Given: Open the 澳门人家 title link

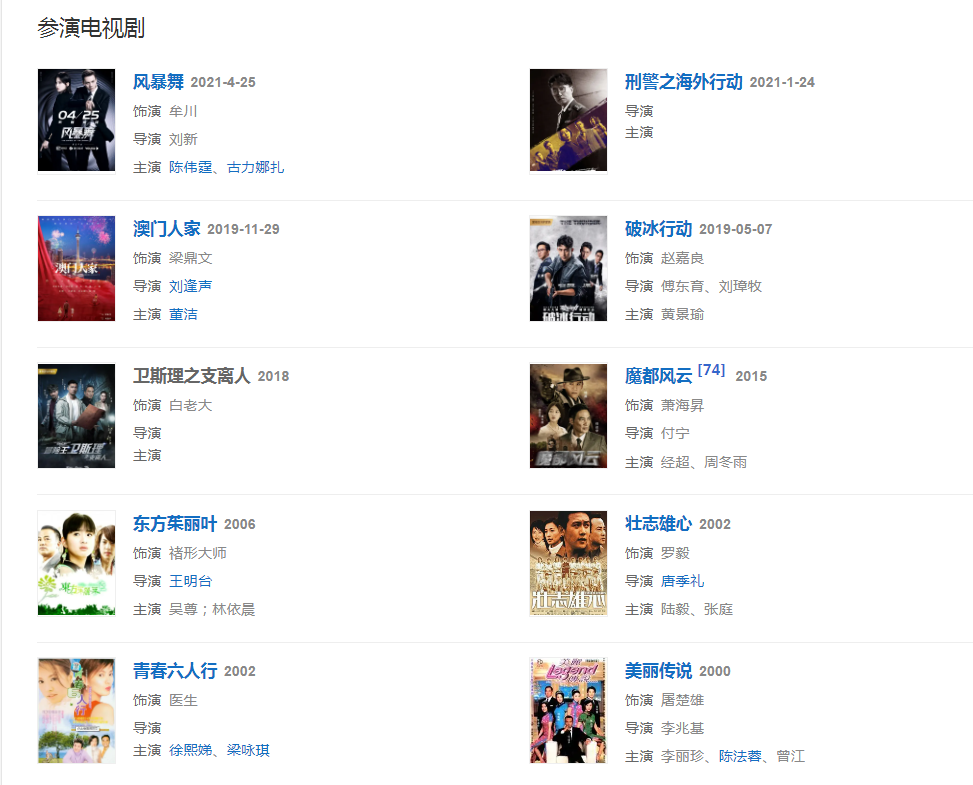Looking at the screenshot, I should tap(166, 229).
